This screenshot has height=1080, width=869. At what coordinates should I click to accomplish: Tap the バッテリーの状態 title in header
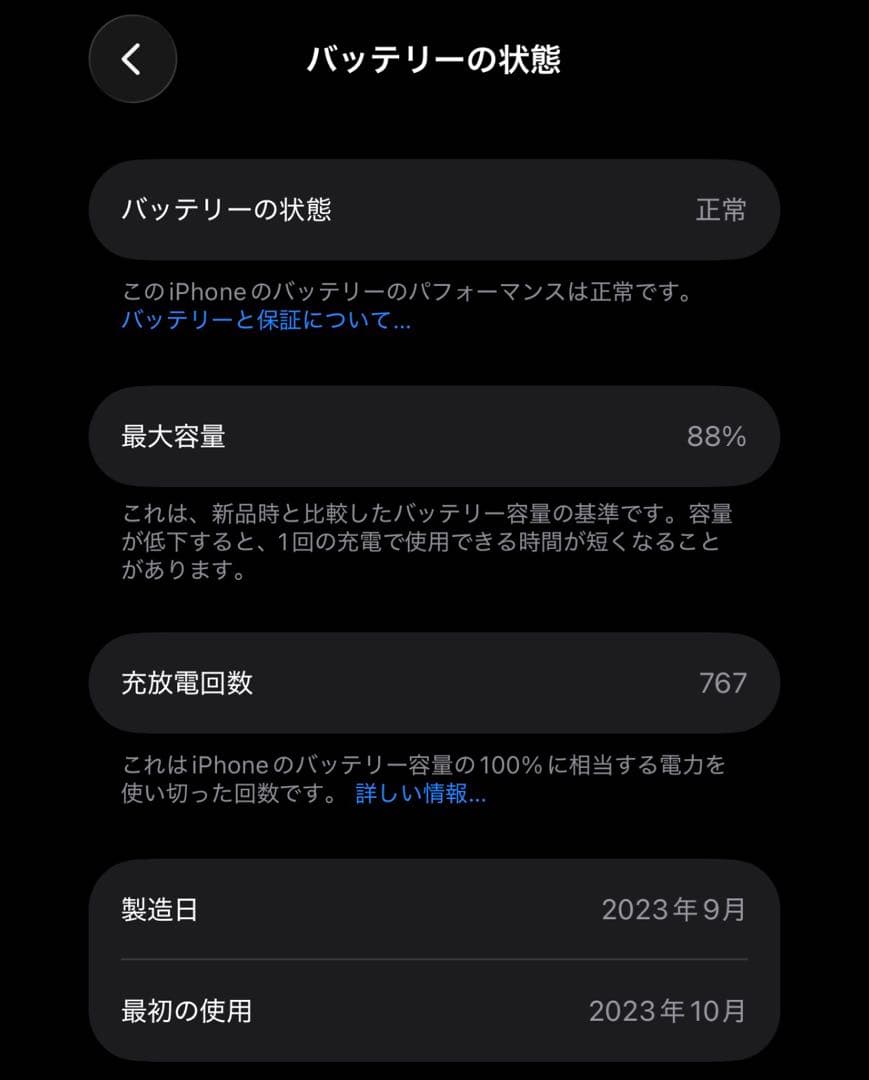pyautogui.click(x=434, y=60)
